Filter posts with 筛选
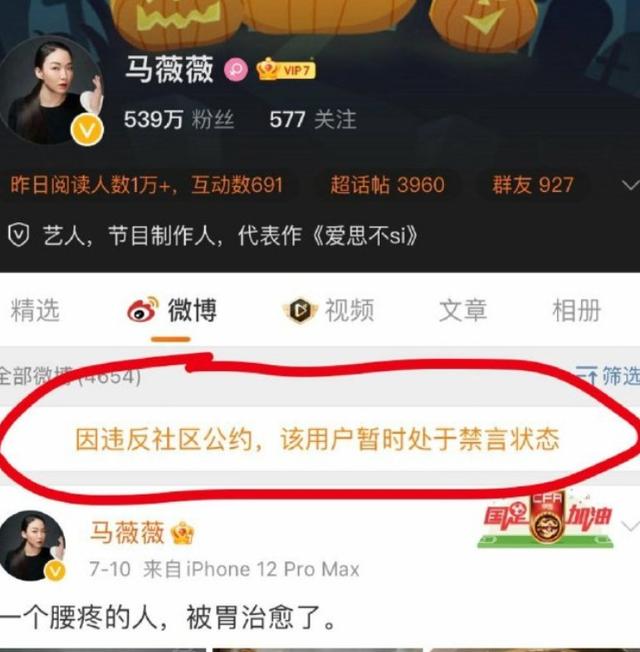This screenshot has width=640, height=652. [x=610, y=376]
